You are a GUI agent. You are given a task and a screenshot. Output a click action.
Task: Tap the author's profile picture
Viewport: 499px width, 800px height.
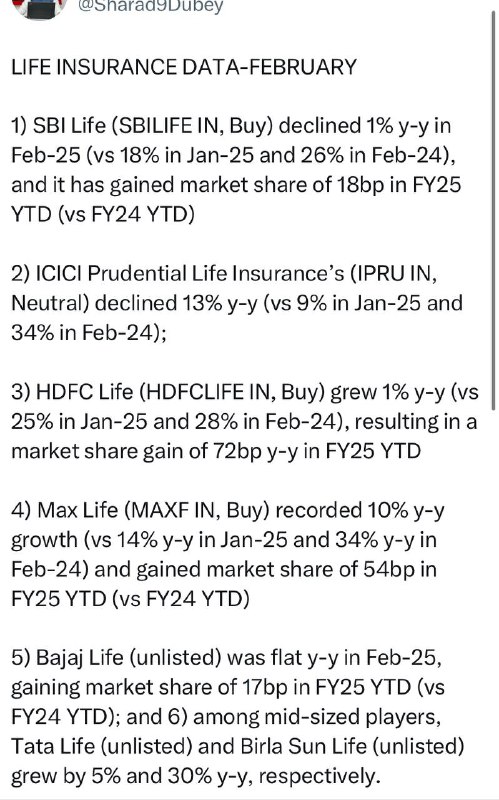(40, 9)
